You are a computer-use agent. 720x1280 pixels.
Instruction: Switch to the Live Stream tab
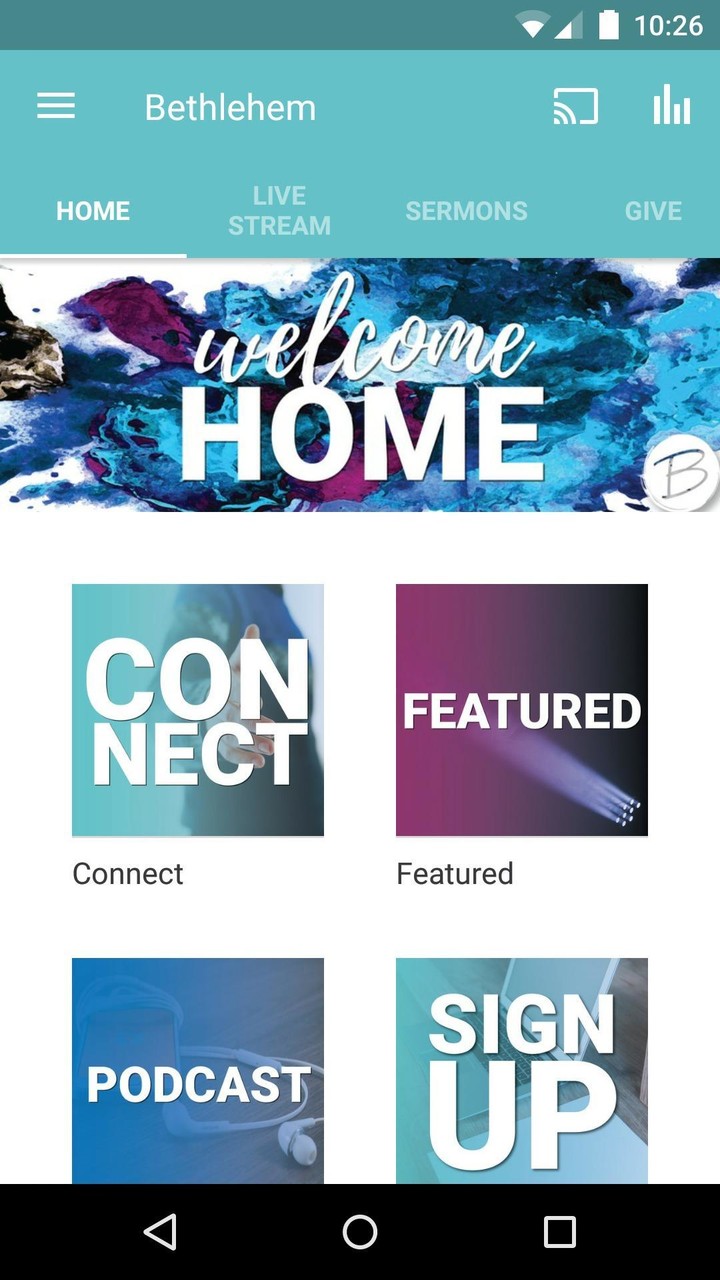point(279,211)
